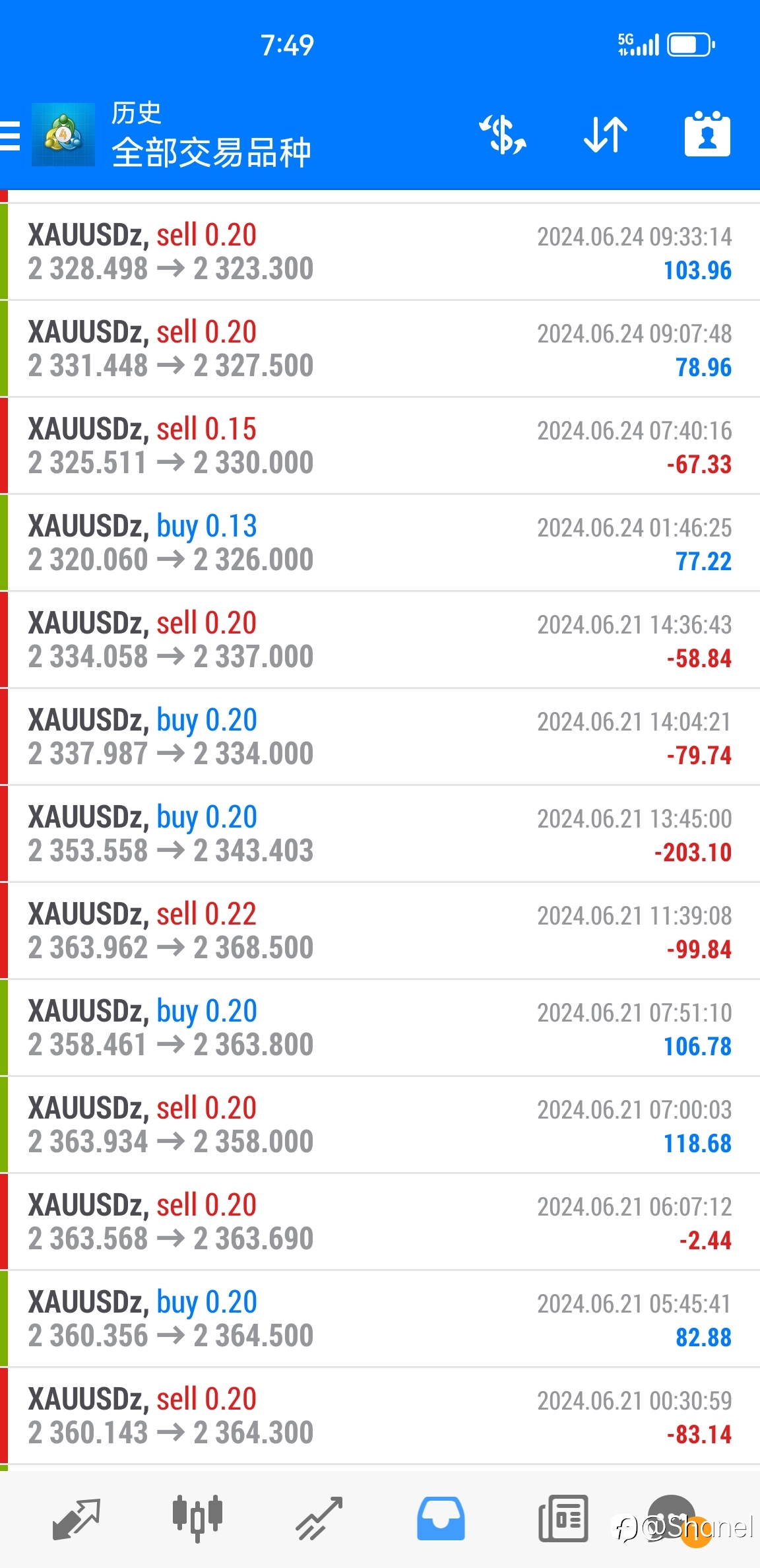Expand the sell 0.20 trade losing -58.84
The height and width of the screenshot is (1568, 760).
pos(380,640)
